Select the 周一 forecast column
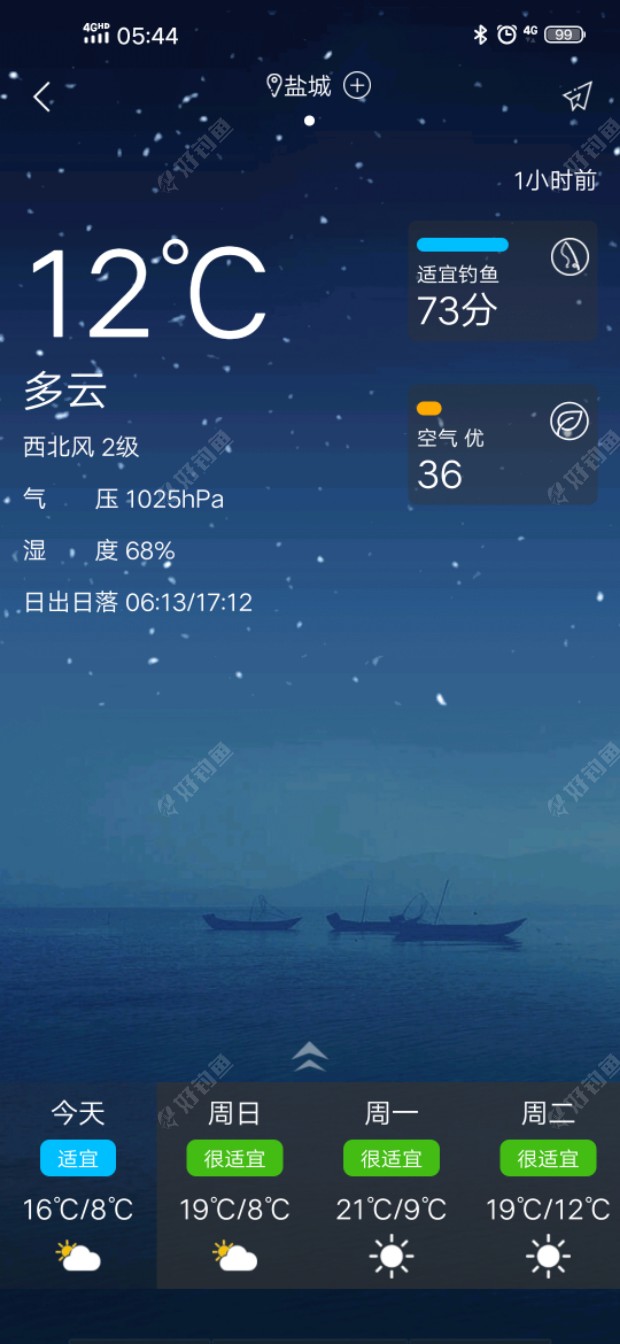 [x=391, y=1185]
